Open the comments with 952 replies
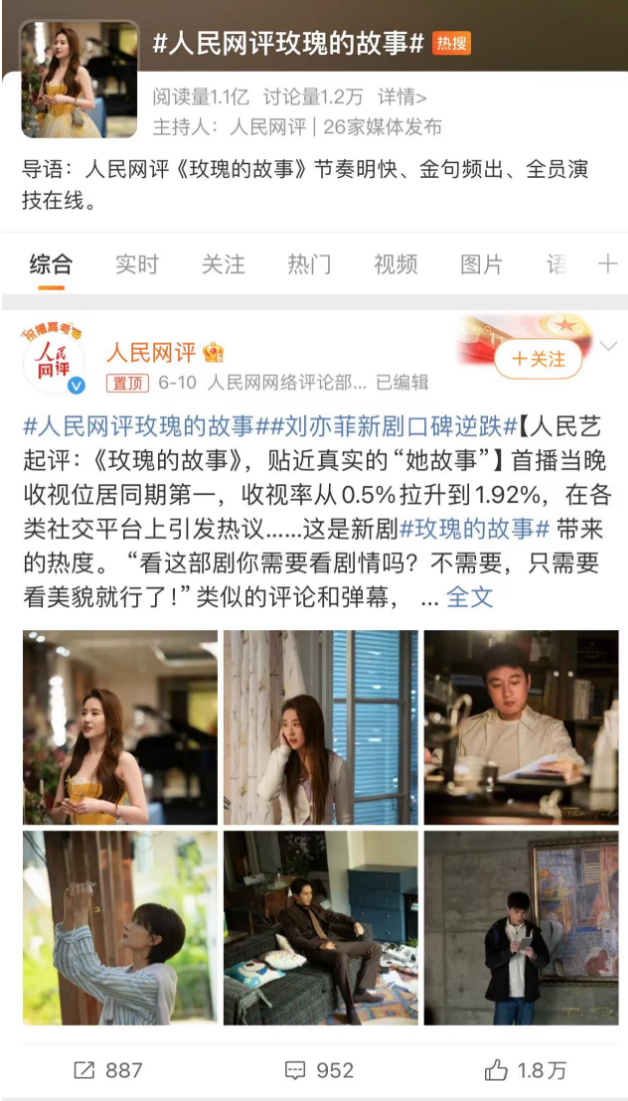Viewport: 628px width, 1101px height. point(319,1070)
